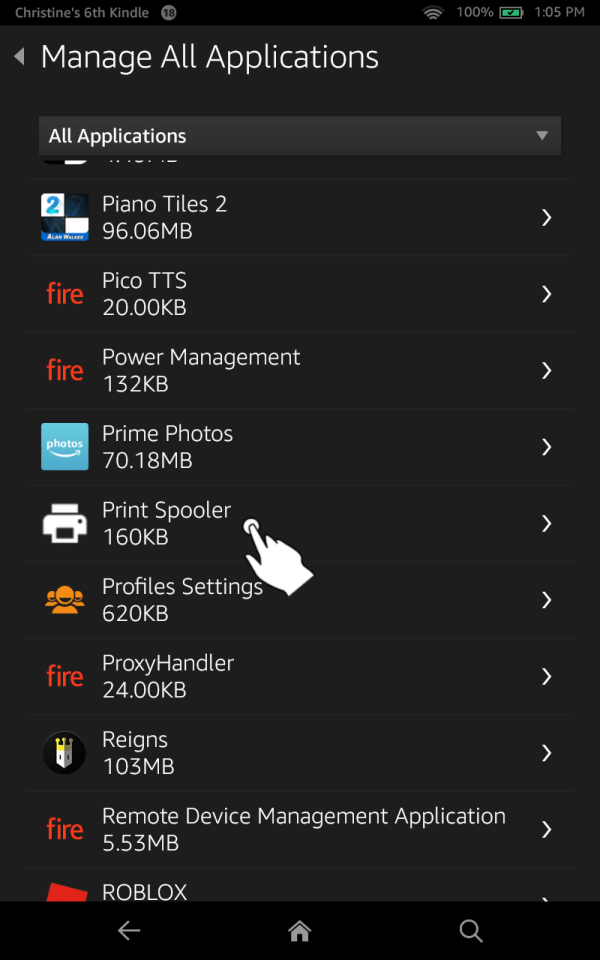Open Prime Photos app info
Screen dimensions: 600x960
[299, 447]
